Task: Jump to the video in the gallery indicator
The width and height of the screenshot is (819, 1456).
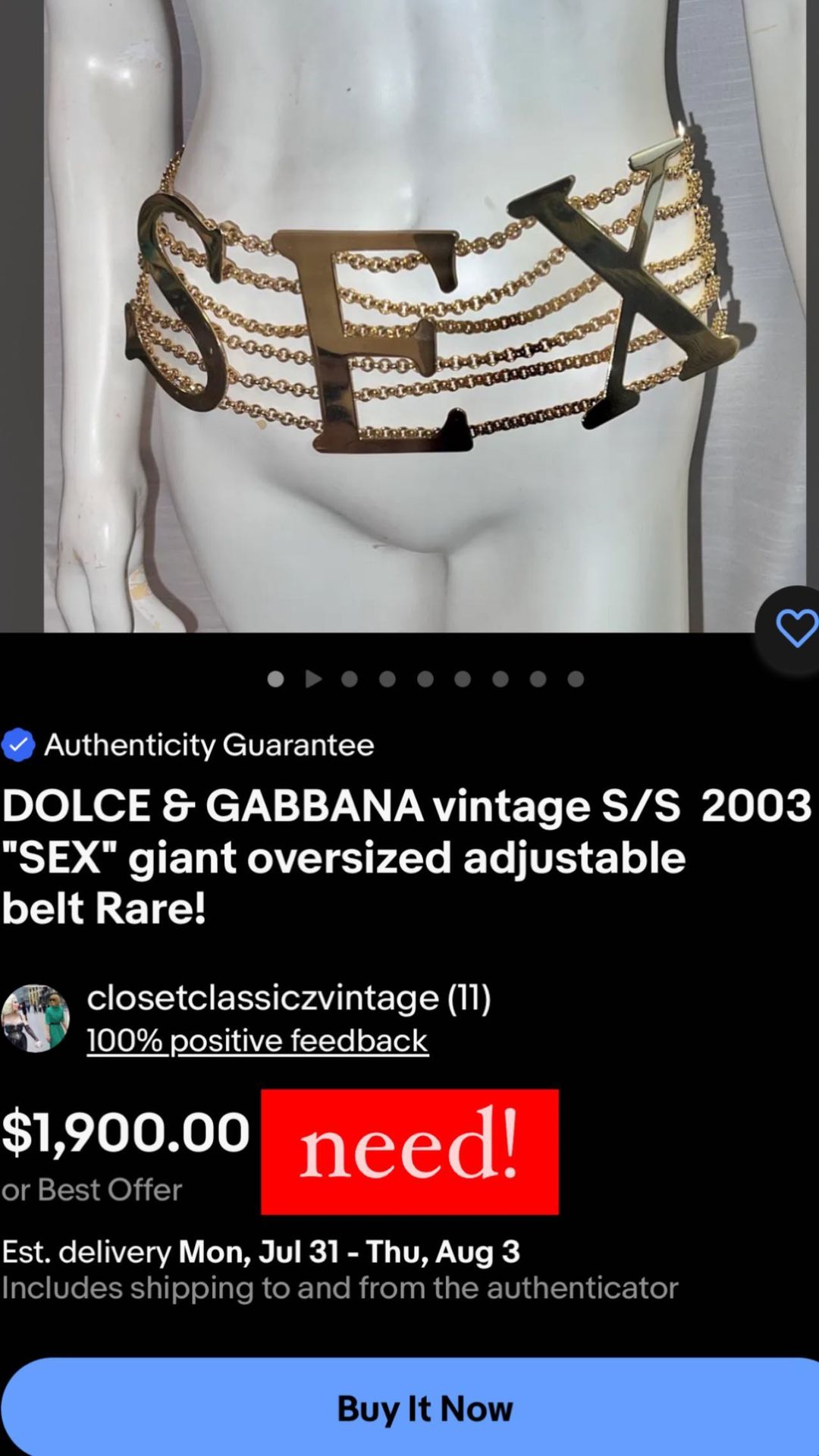Action: pyautogui.click(x=313, y=678)
